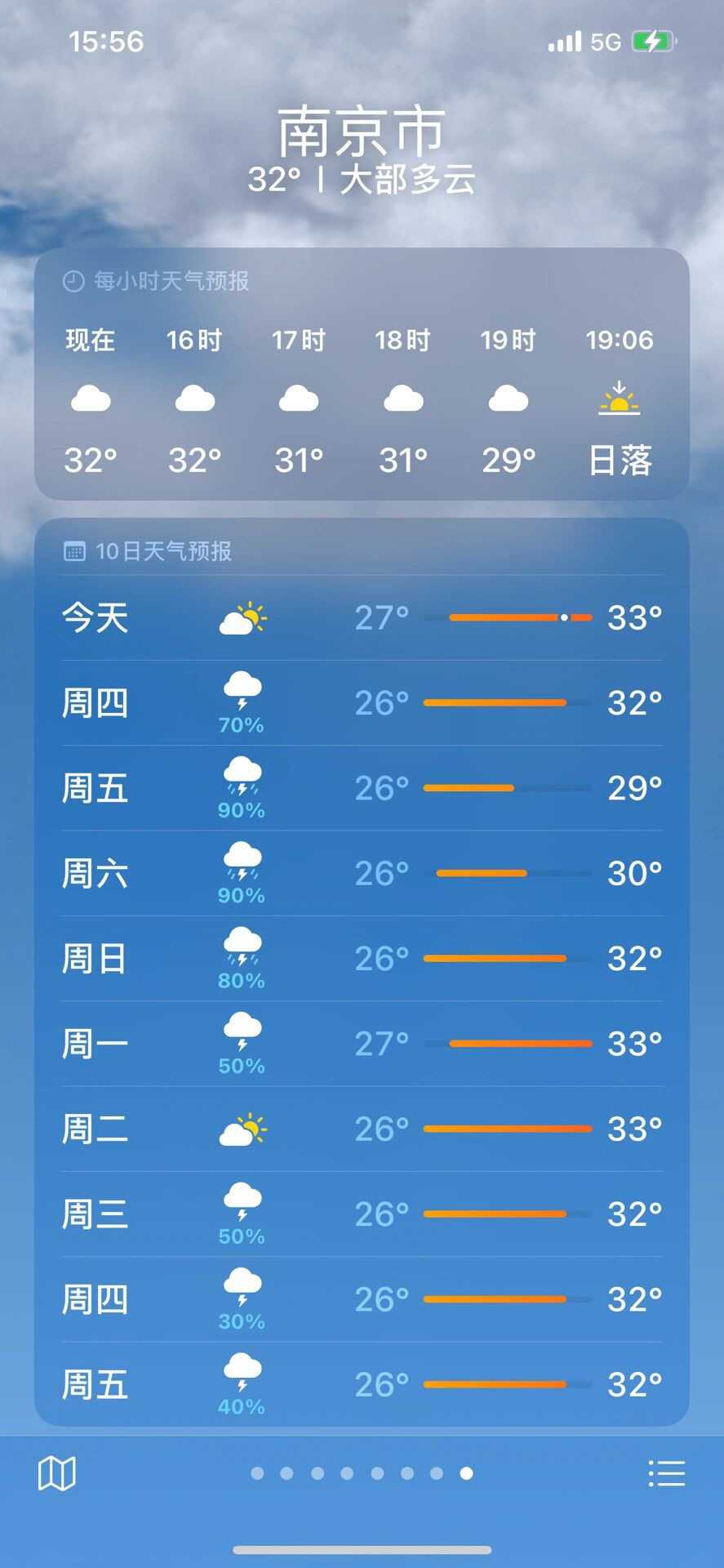Open the weather map view

click(x=56, y=1474)
